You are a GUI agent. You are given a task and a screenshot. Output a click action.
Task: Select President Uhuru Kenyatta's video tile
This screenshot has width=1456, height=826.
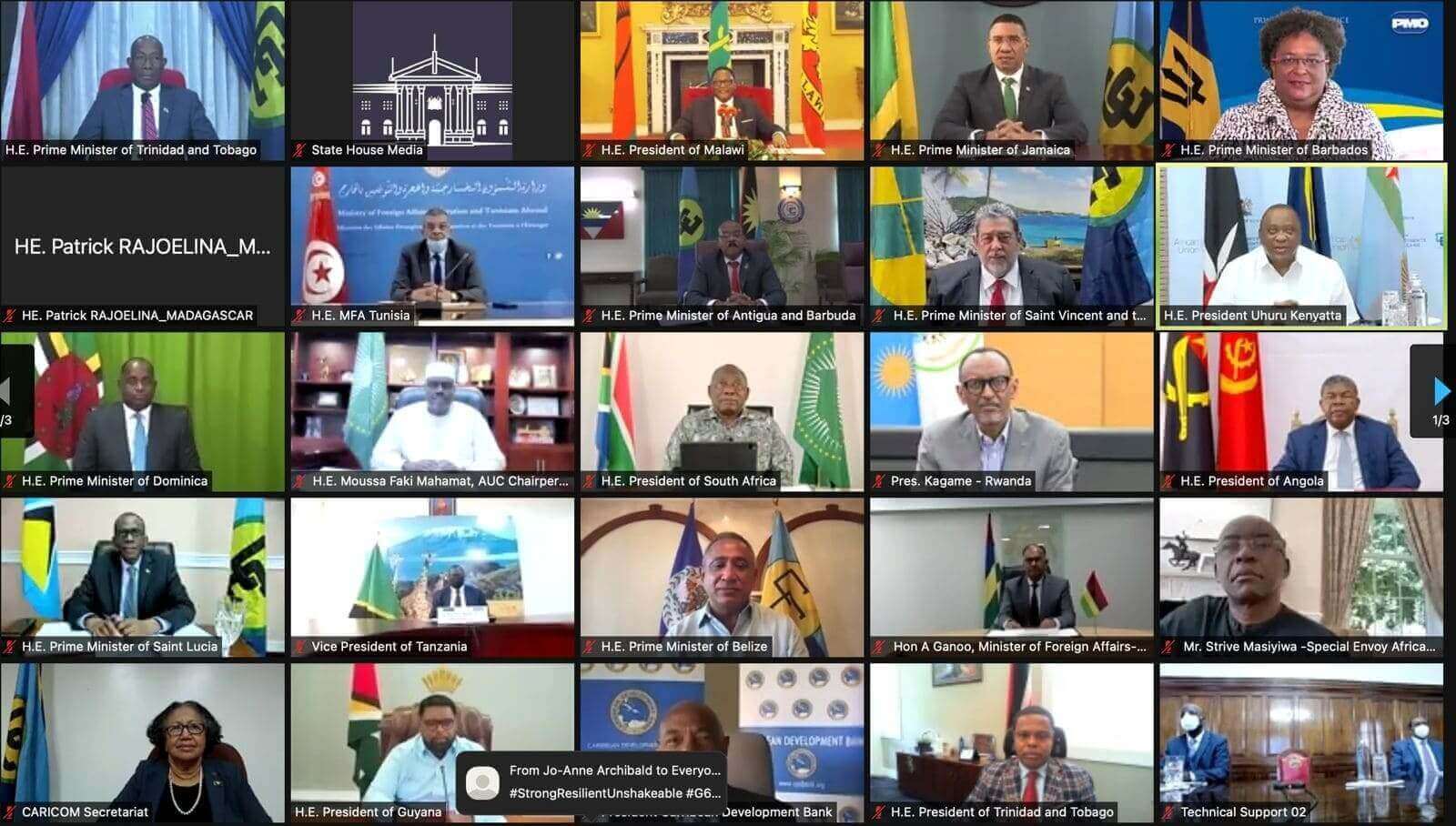[1301, 246]
